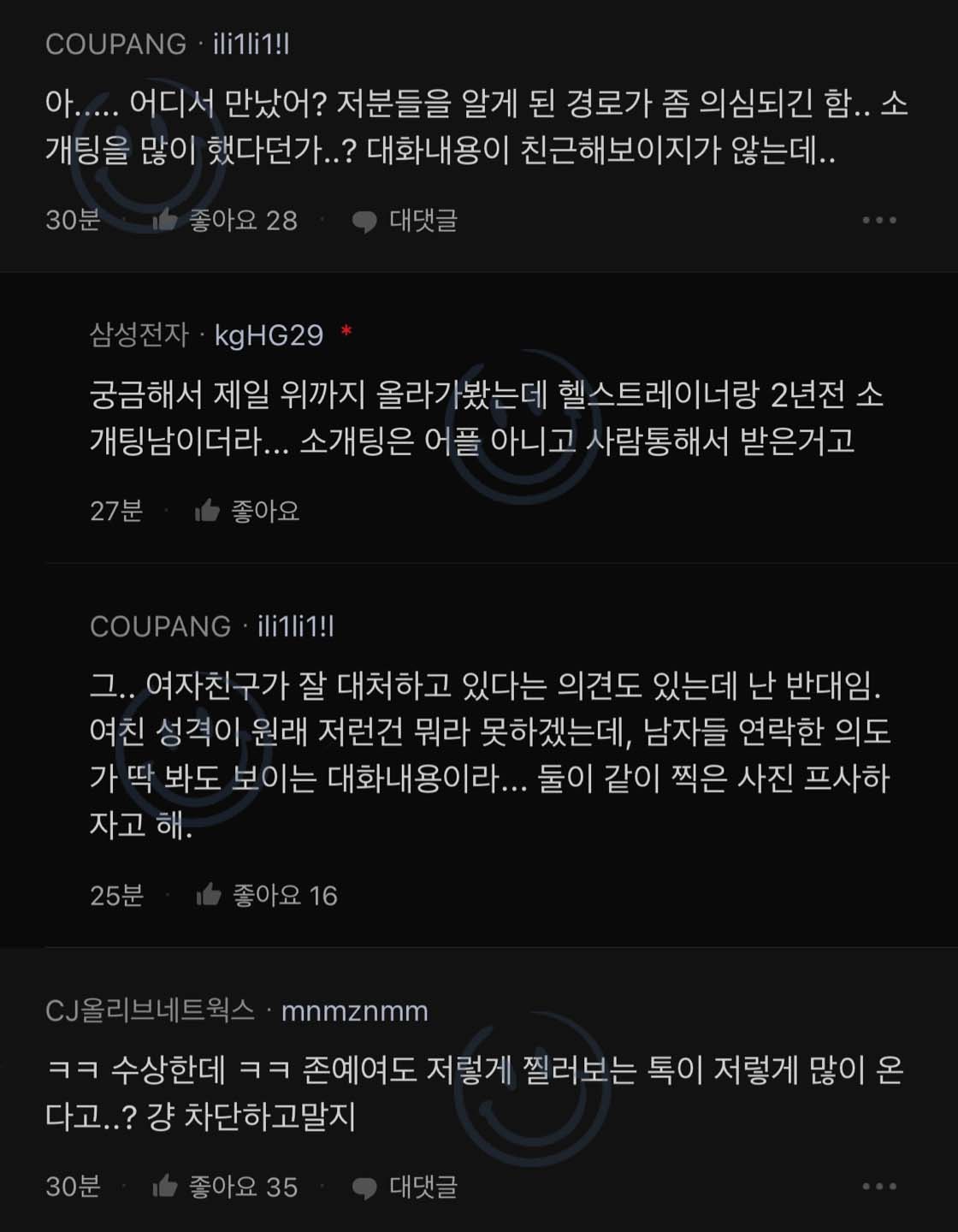Like ili1li1!!'s comment with 28 likes
958x1232 pixels.
pyautogui.click(x=165, y=221)
